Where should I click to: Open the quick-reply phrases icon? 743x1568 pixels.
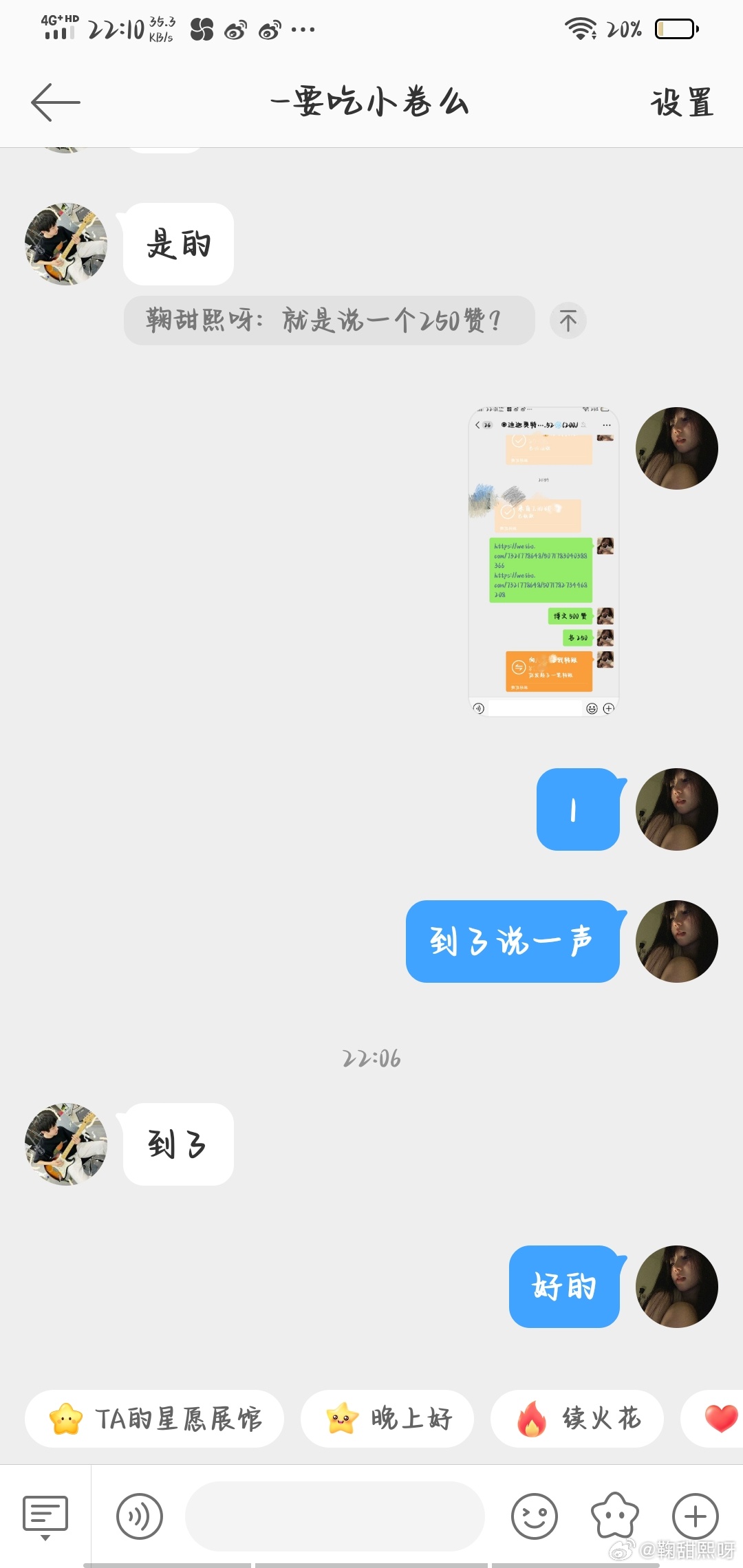point(45,1516)
